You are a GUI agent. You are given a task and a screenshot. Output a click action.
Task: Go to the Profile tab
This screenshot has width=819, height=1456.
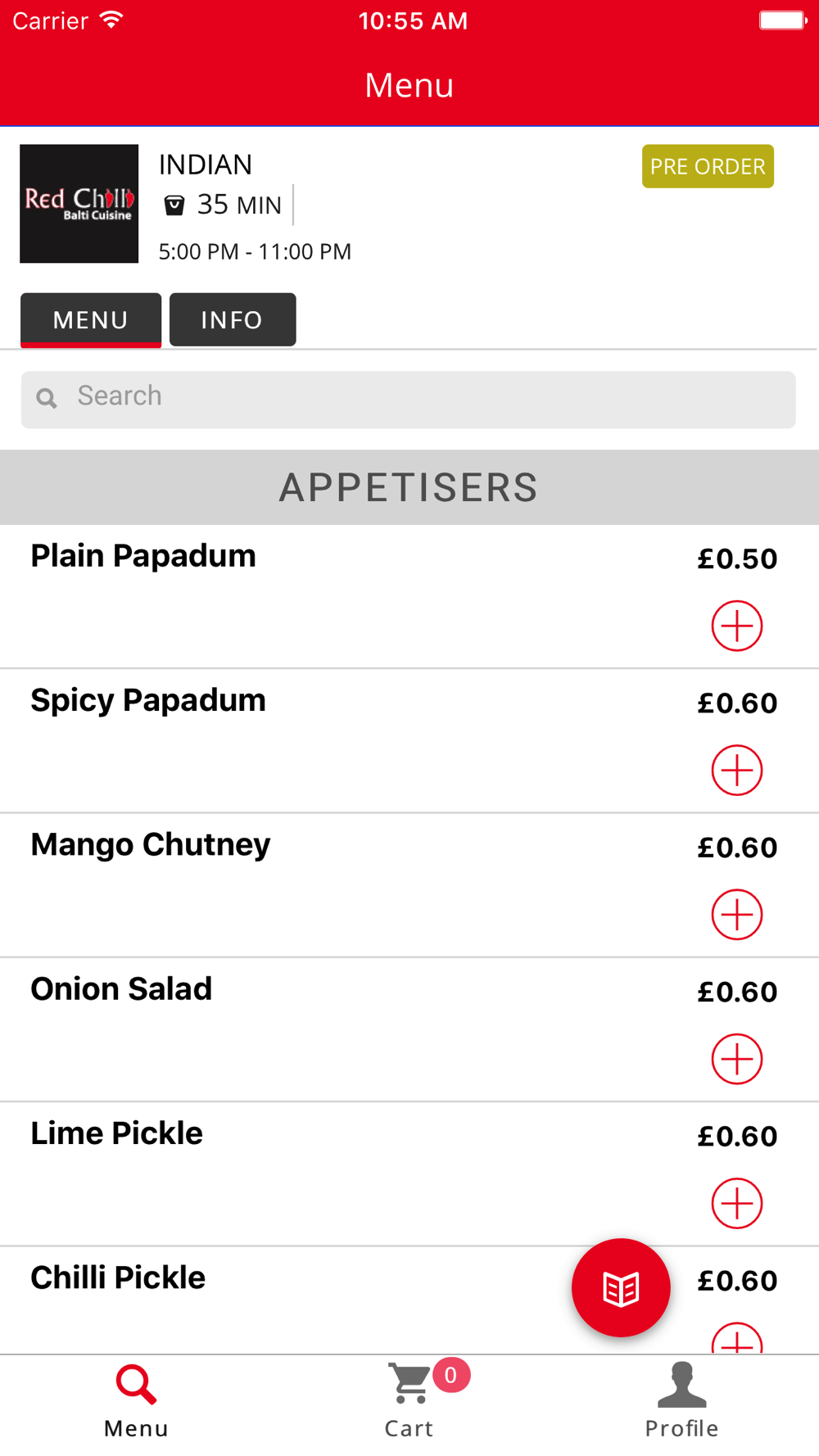coord(681,1401)
